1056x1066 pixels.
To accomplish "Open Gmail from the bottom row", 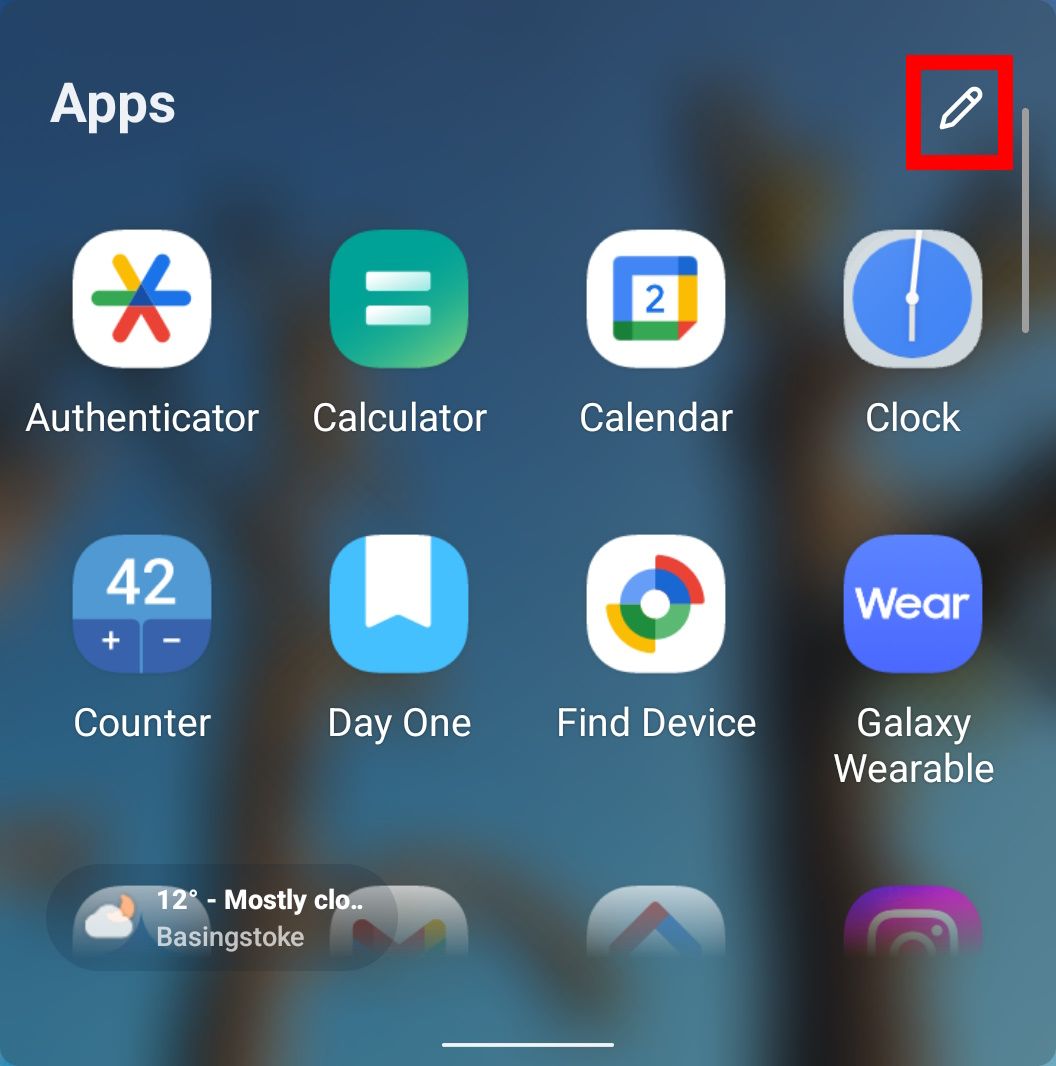I will pos(398,930).
